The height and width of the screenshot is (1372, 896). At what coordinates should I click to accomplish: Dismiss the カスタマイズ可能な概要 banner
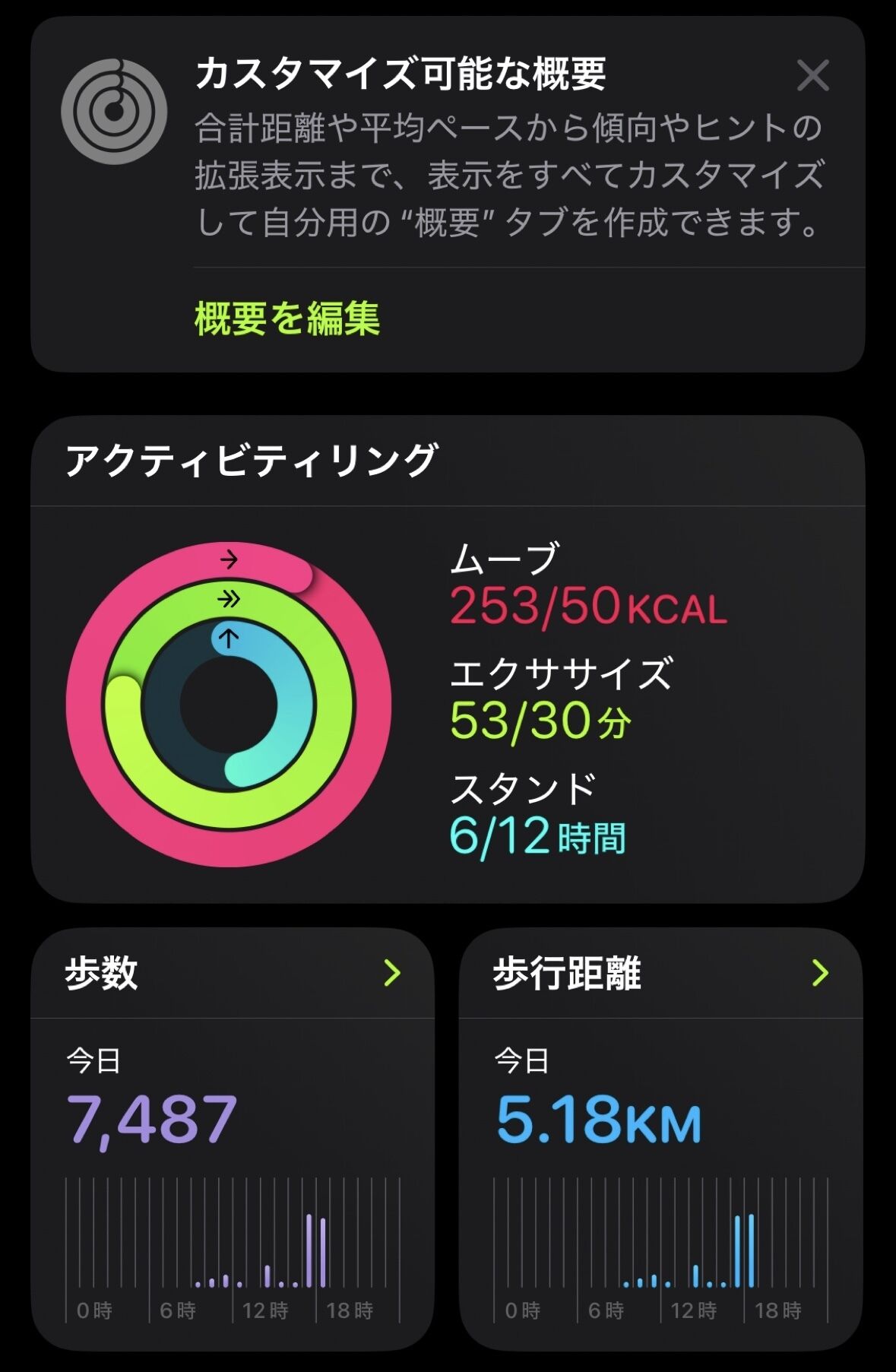[x=812, y=76]
